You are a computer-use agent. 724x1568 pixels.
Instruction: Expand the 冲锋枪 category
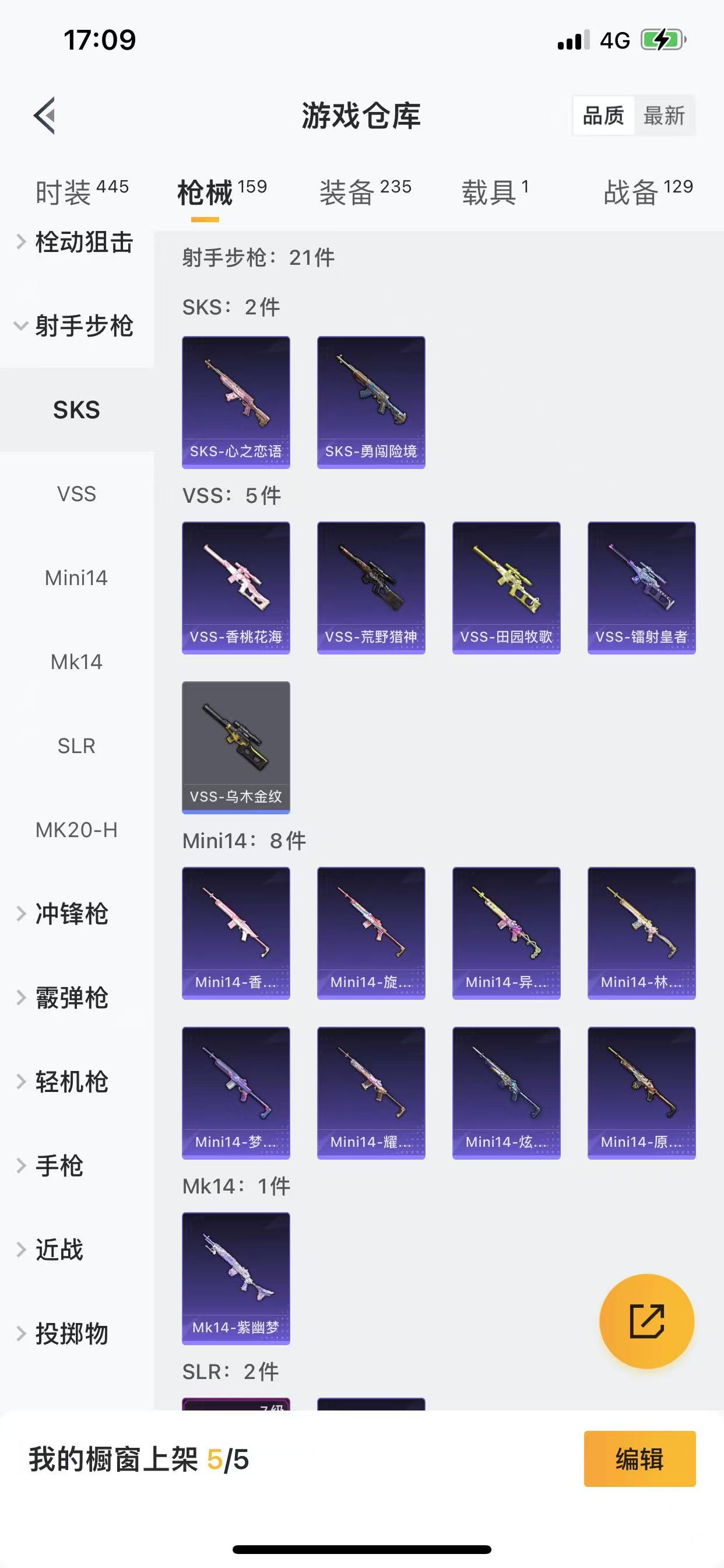click(70, 914)
